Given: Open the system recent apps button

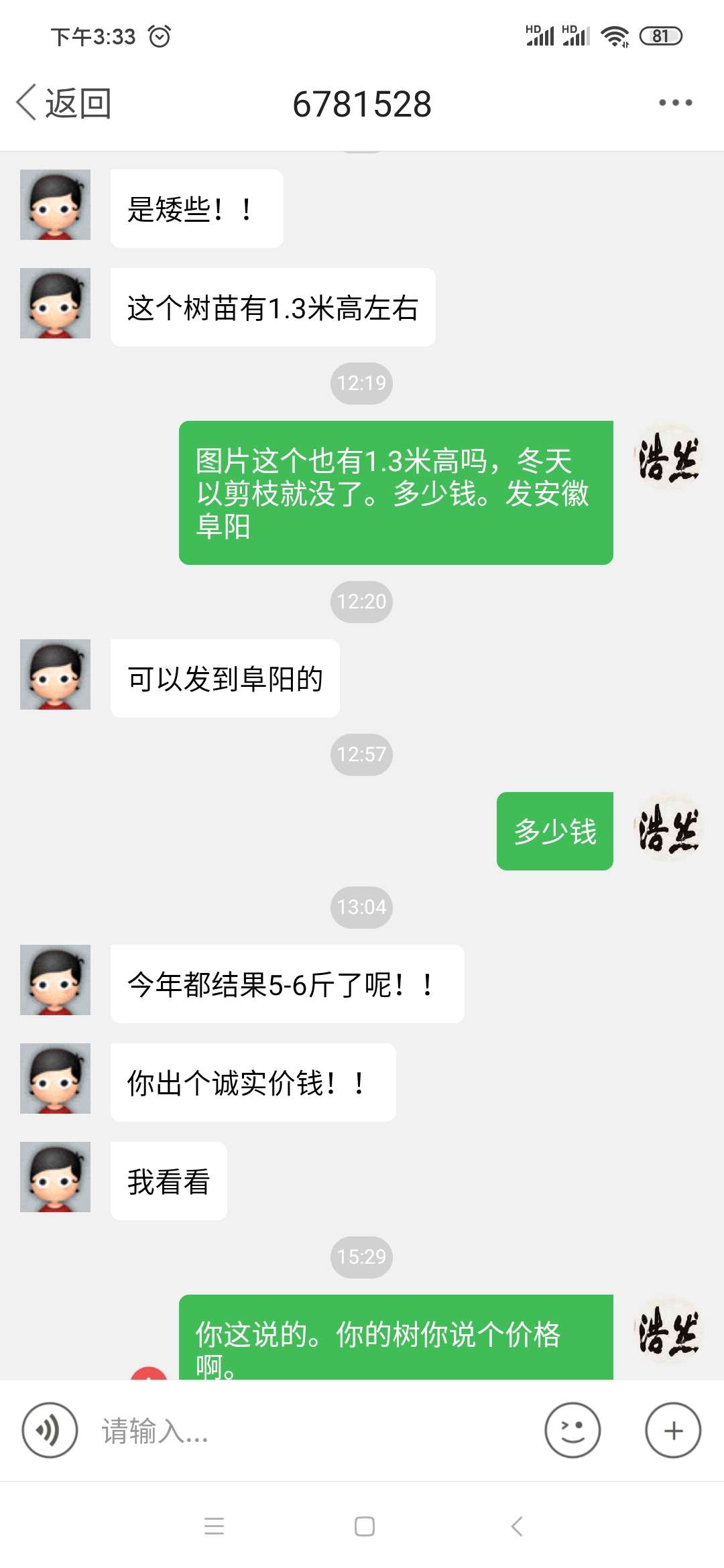Looking at the screenshot, I should [214, 1526].
